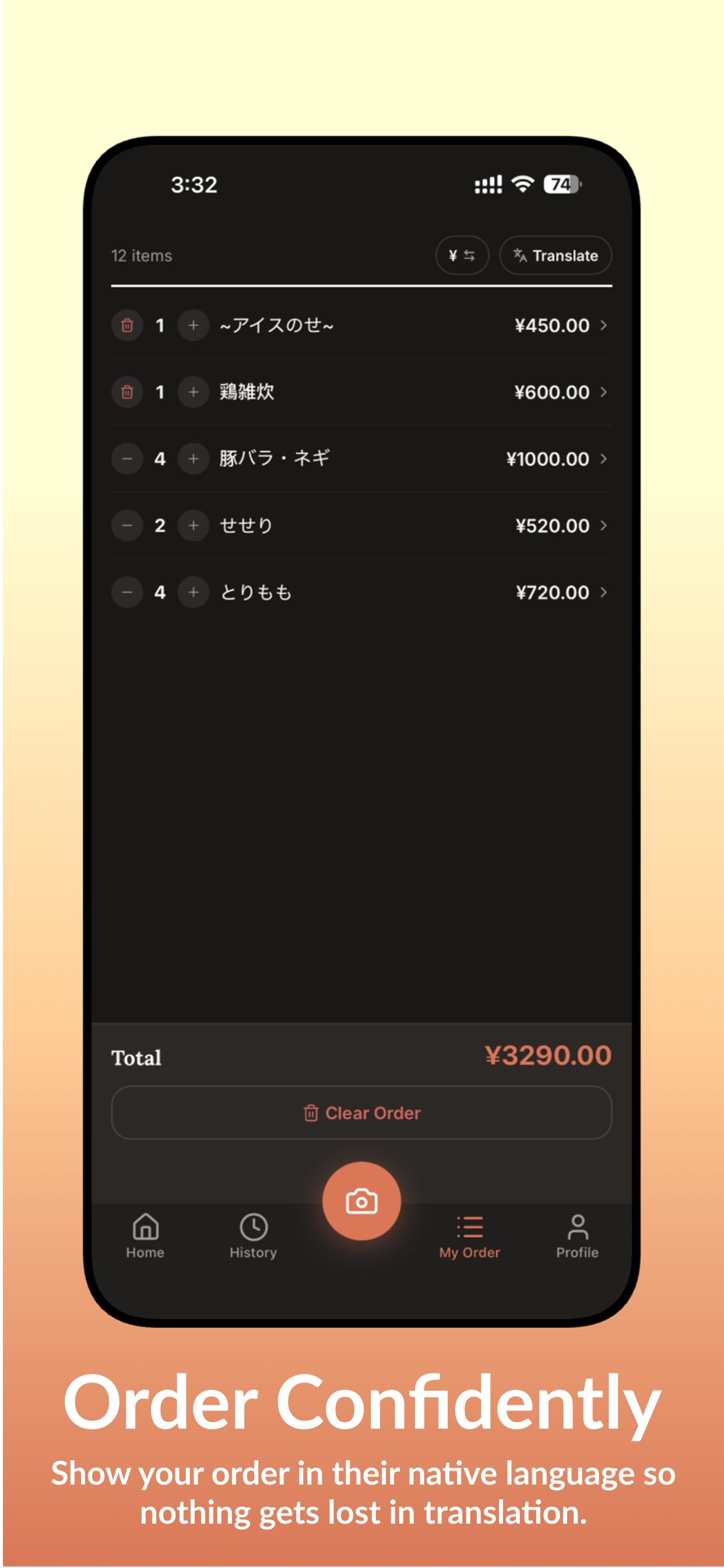Tap the Clear Order button
This screenshot has height=1568, width=724.
(361, 1112)
